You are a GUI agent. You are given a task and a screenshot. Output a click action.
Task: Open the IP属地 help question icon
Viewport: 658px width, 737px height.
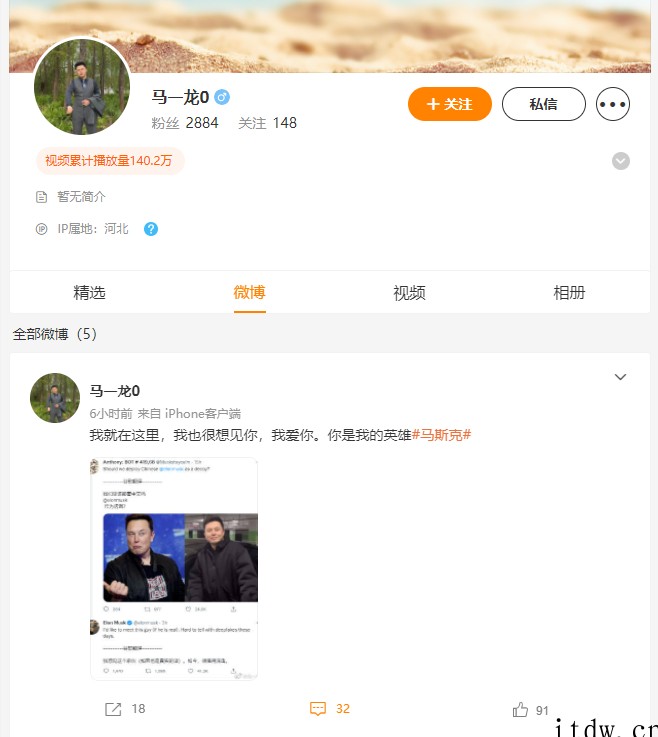point(151,229)
